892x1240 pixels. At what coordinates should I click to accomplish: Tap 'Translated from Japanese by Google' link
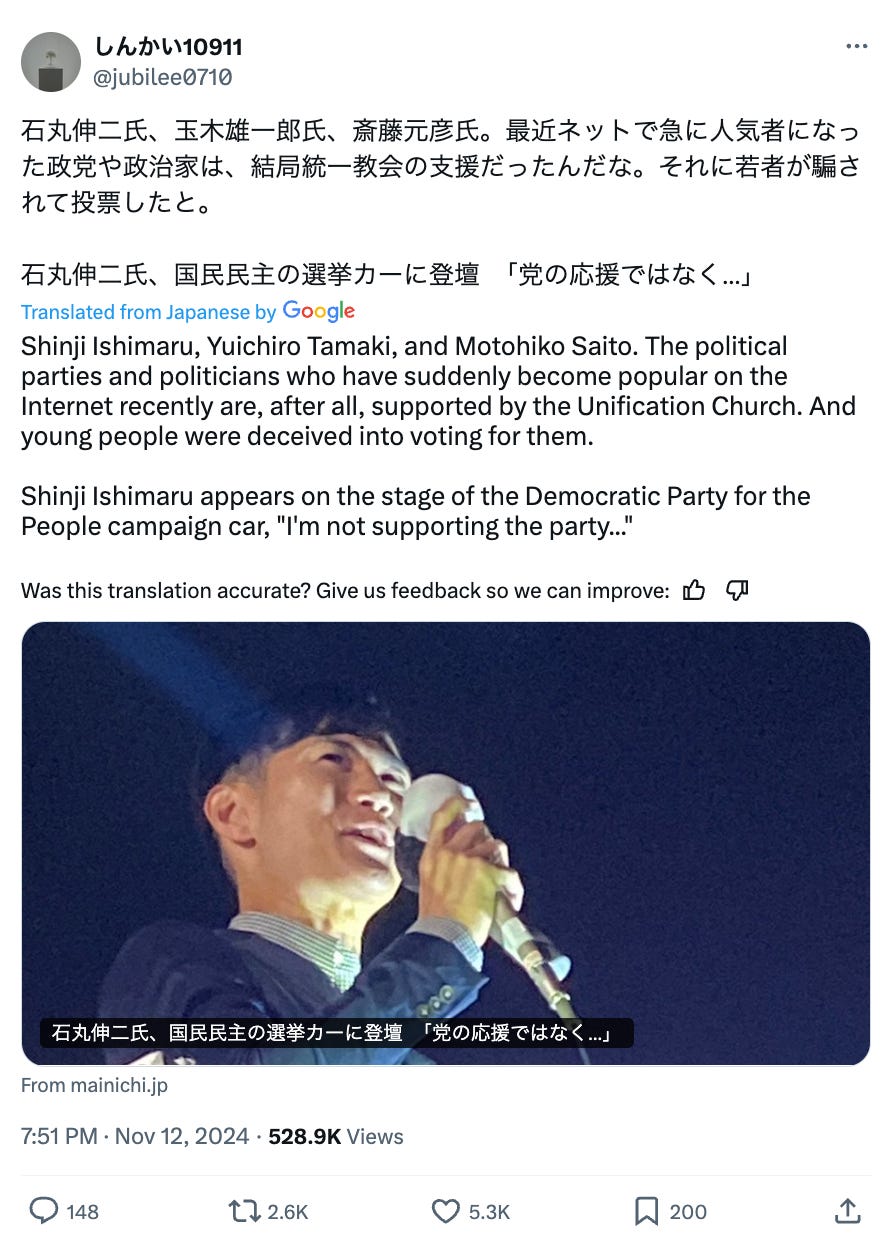click(188, 311)
